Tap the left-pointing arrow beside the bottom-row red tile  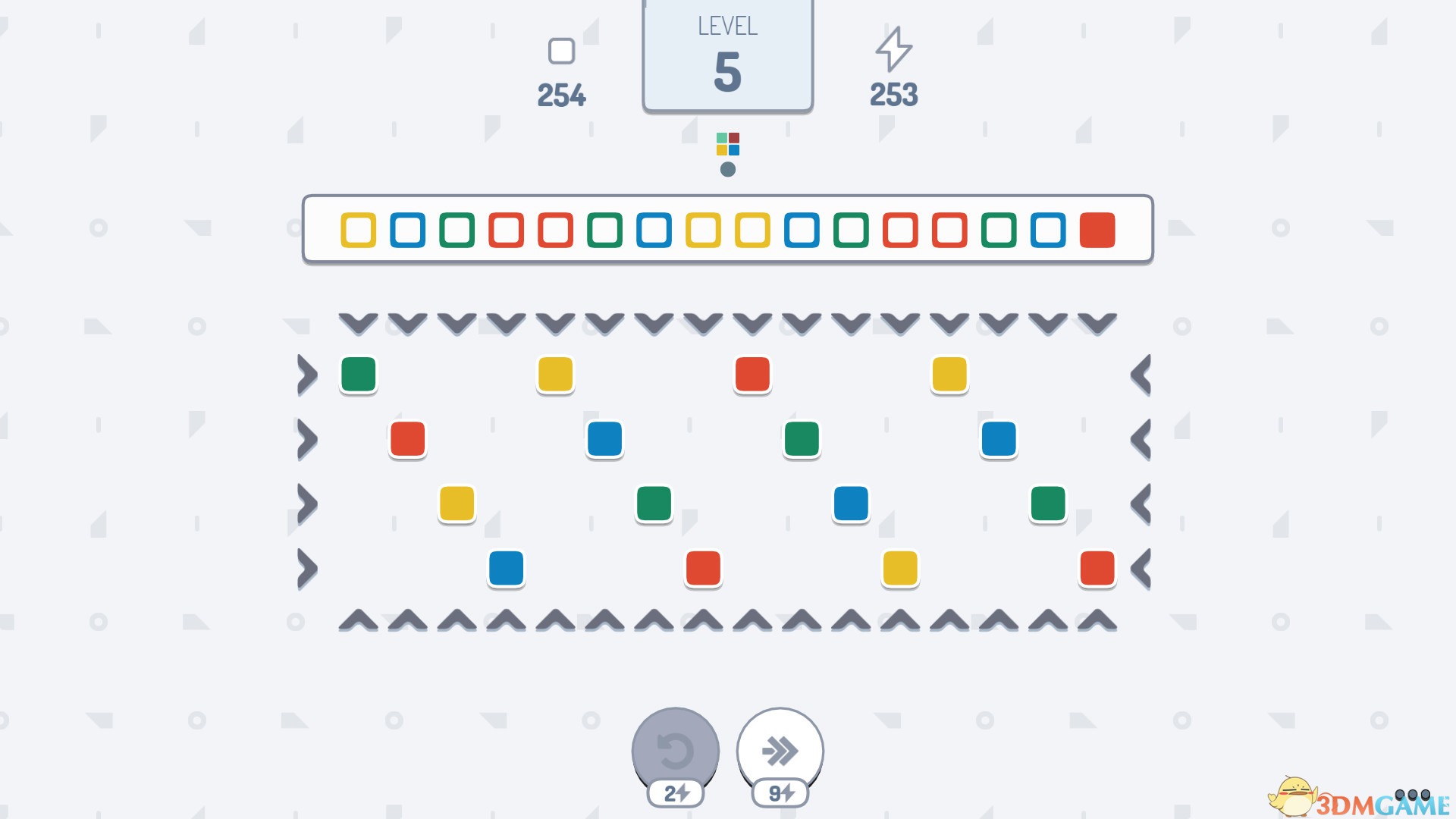click(1141, 569)
